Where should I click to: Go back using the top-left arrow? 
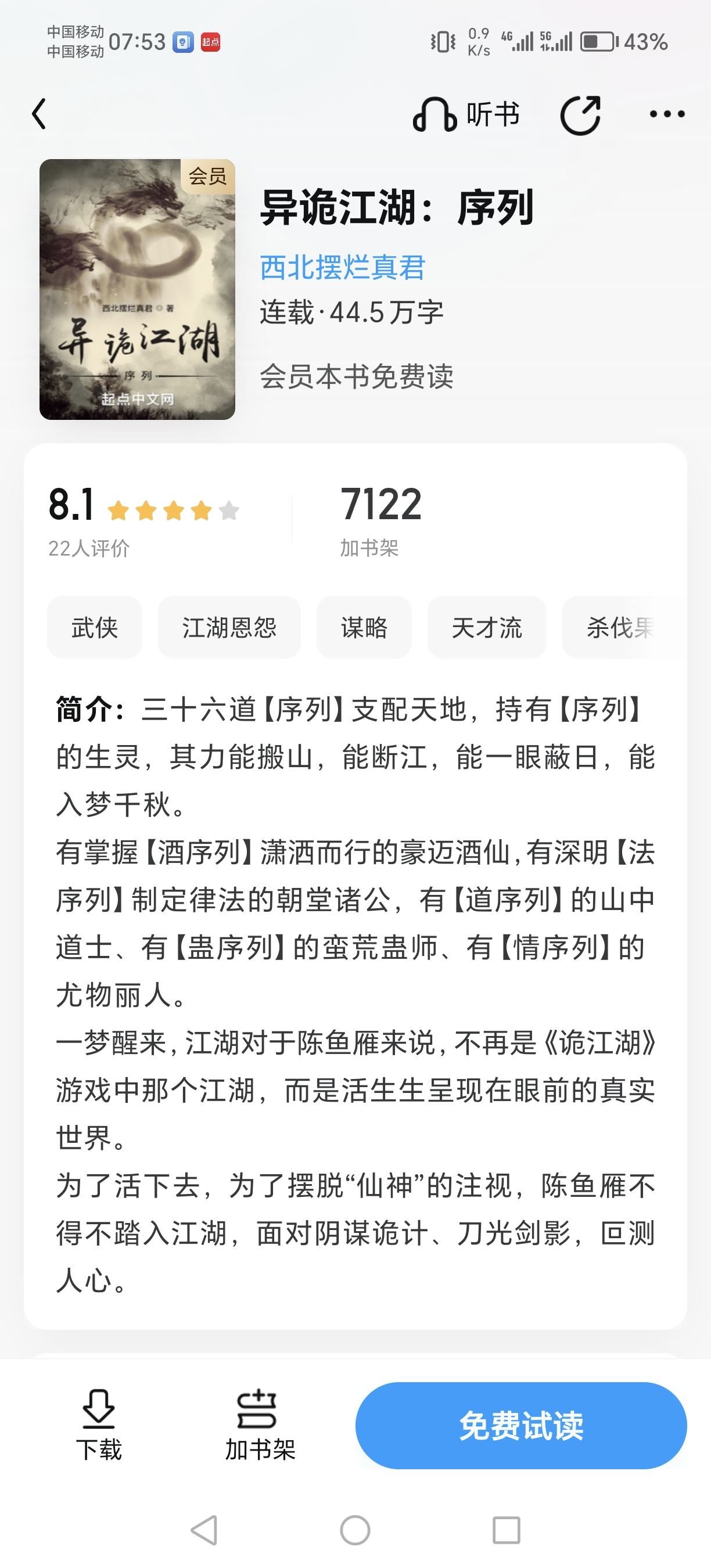39,114
